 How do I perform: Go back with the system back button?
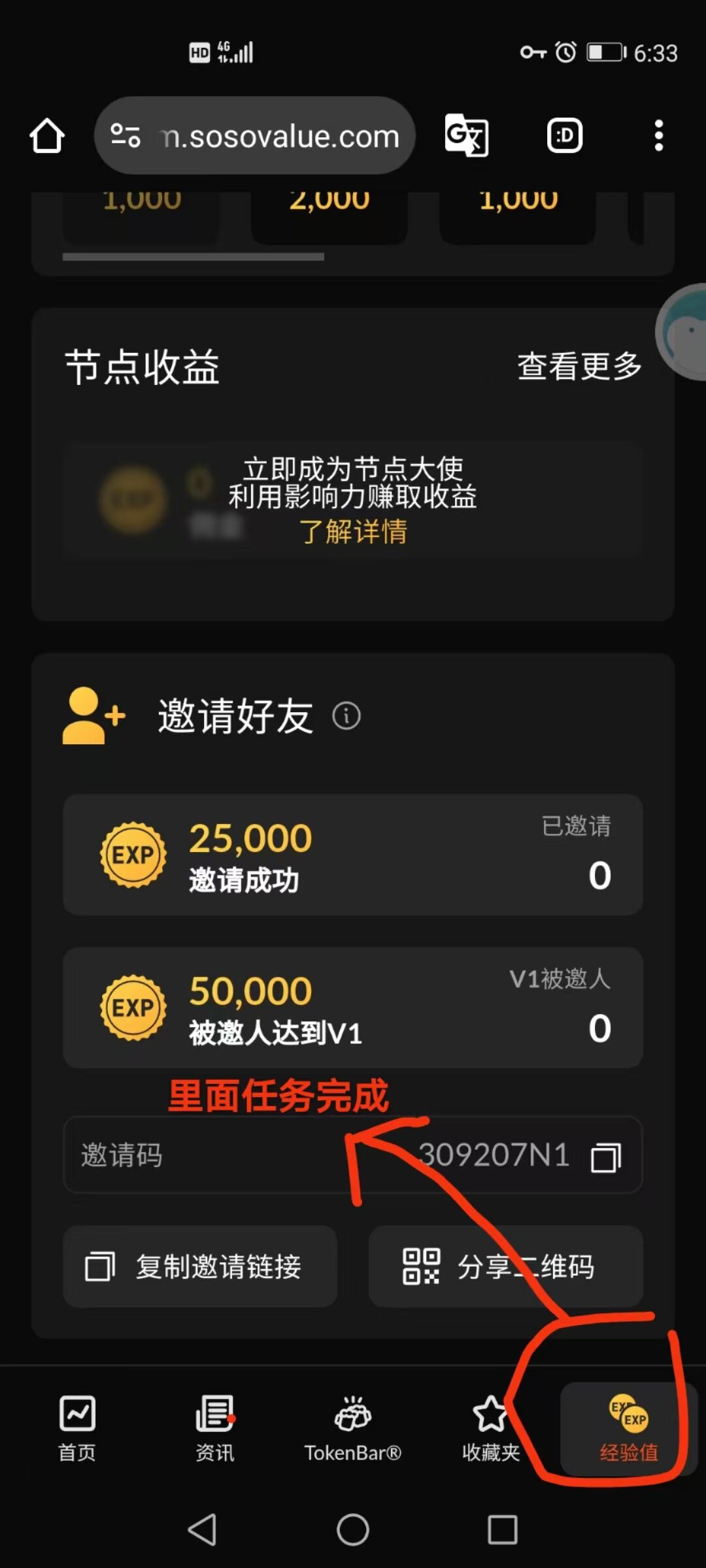point(203,1529)
